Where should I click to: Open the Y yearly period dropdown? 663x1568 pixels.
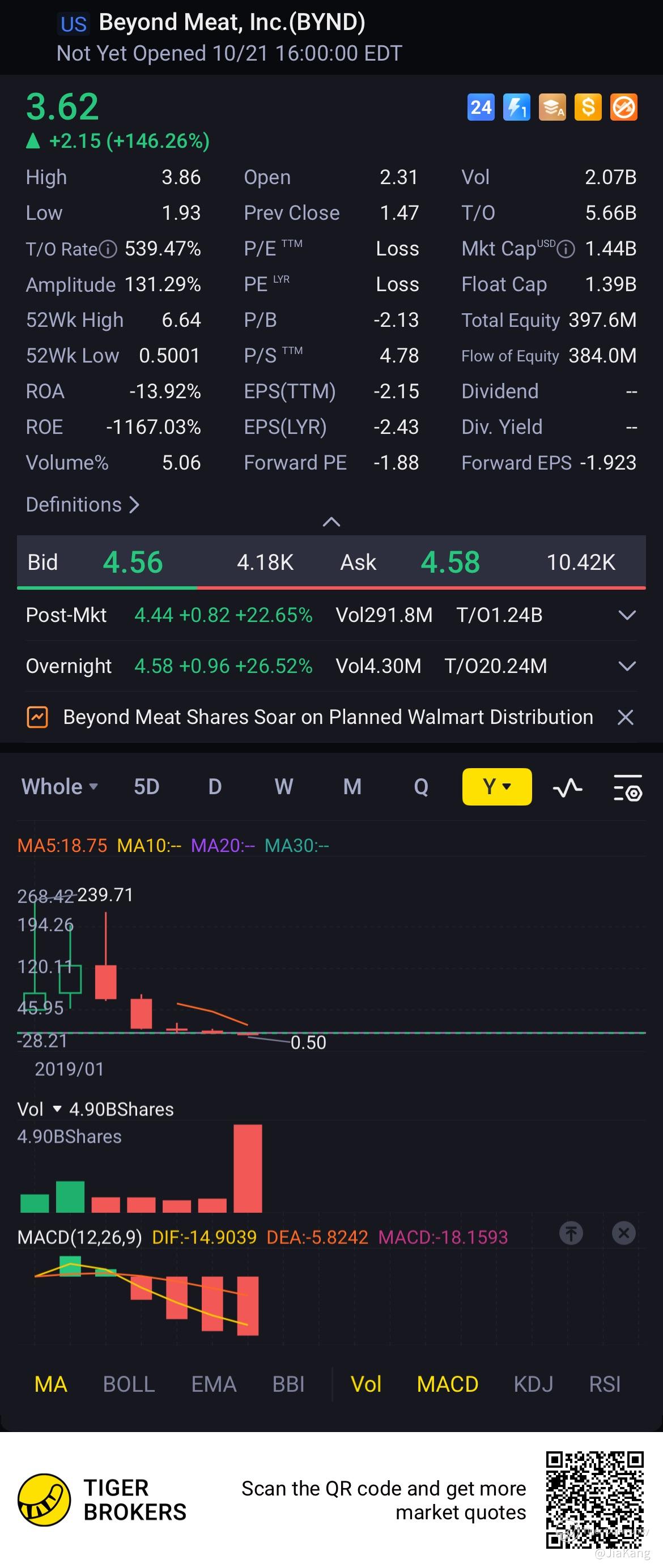[497, 787]
